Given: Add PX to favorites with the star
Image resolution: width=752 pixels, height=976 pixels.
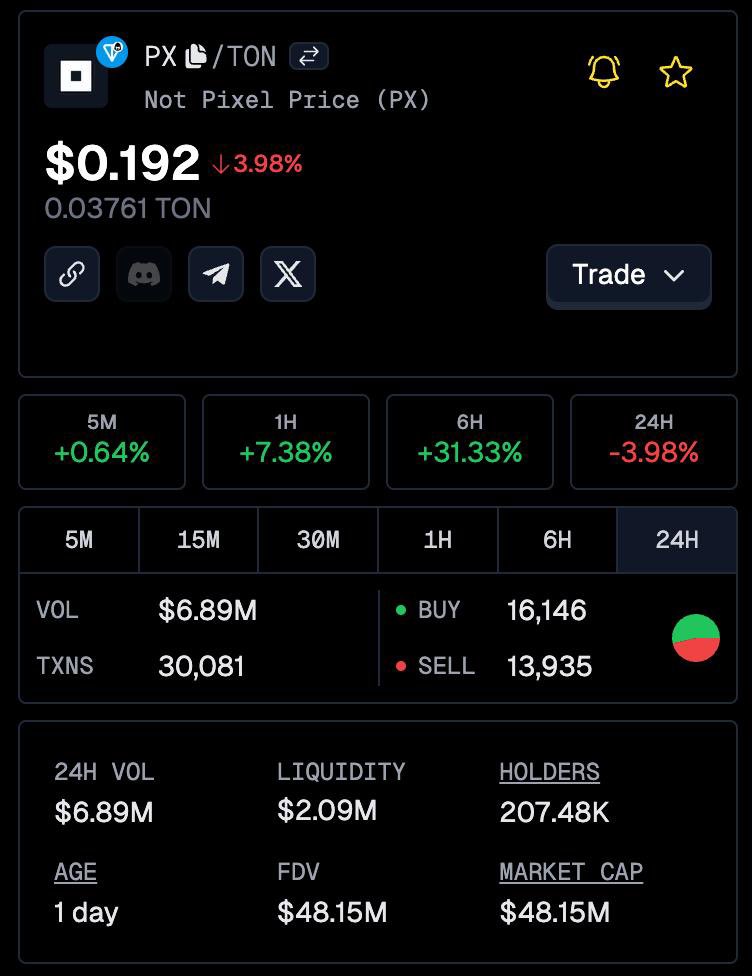Looking at the screenshot, I should point(676,72).
